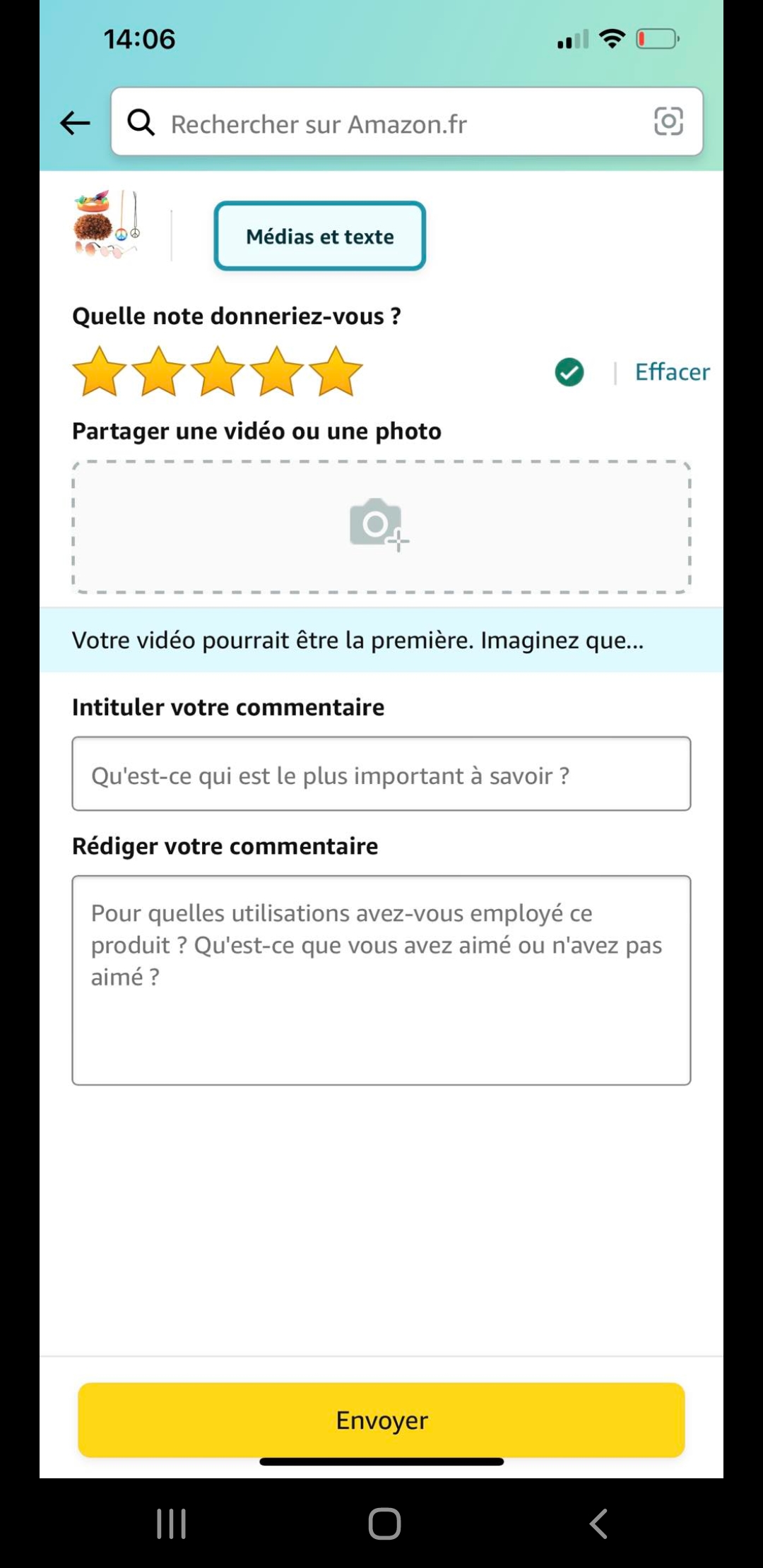This screenshot has height=1568, width=763.
Task: Select the Médias et texte tab
Action: [319, 236]
